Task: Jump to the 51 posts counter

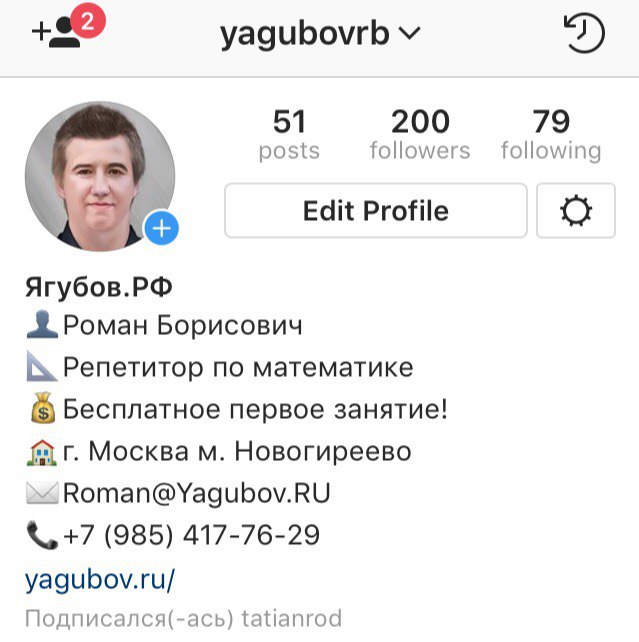Action: coord(289,135)
